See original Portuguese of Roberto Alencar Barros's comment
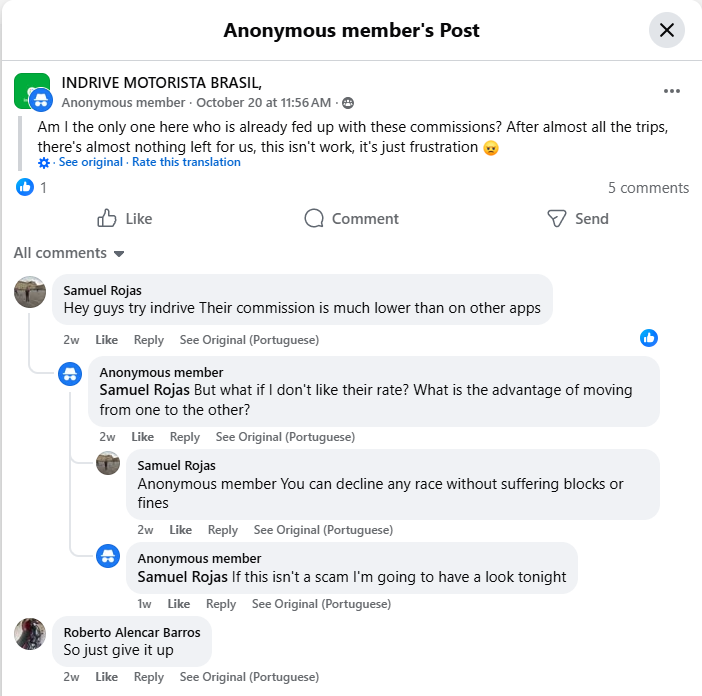 pos(249,677)
